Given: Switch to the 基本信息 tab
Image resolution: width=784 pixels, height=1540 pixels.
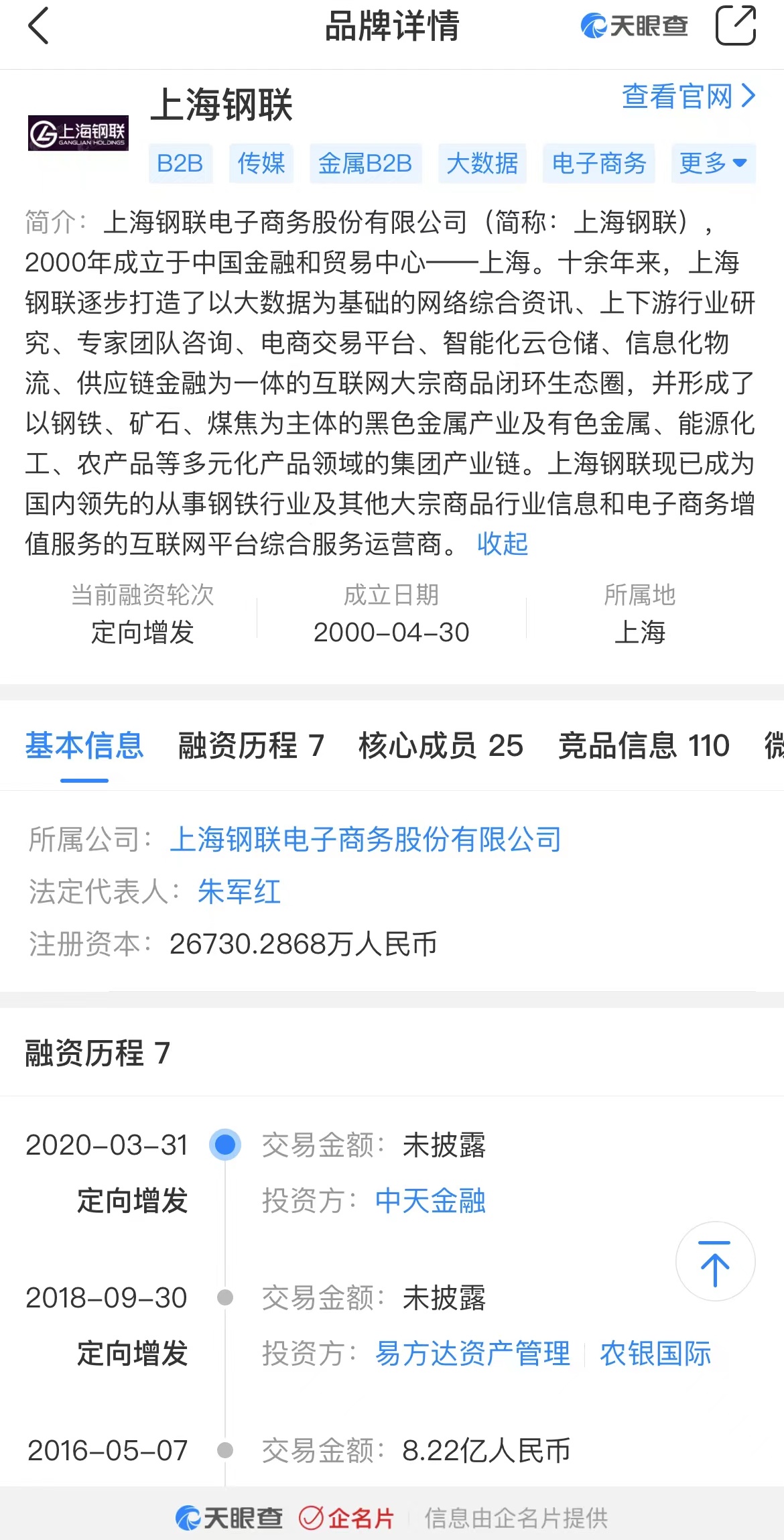Looking at the screenshot, I should [x=84, y=746].
